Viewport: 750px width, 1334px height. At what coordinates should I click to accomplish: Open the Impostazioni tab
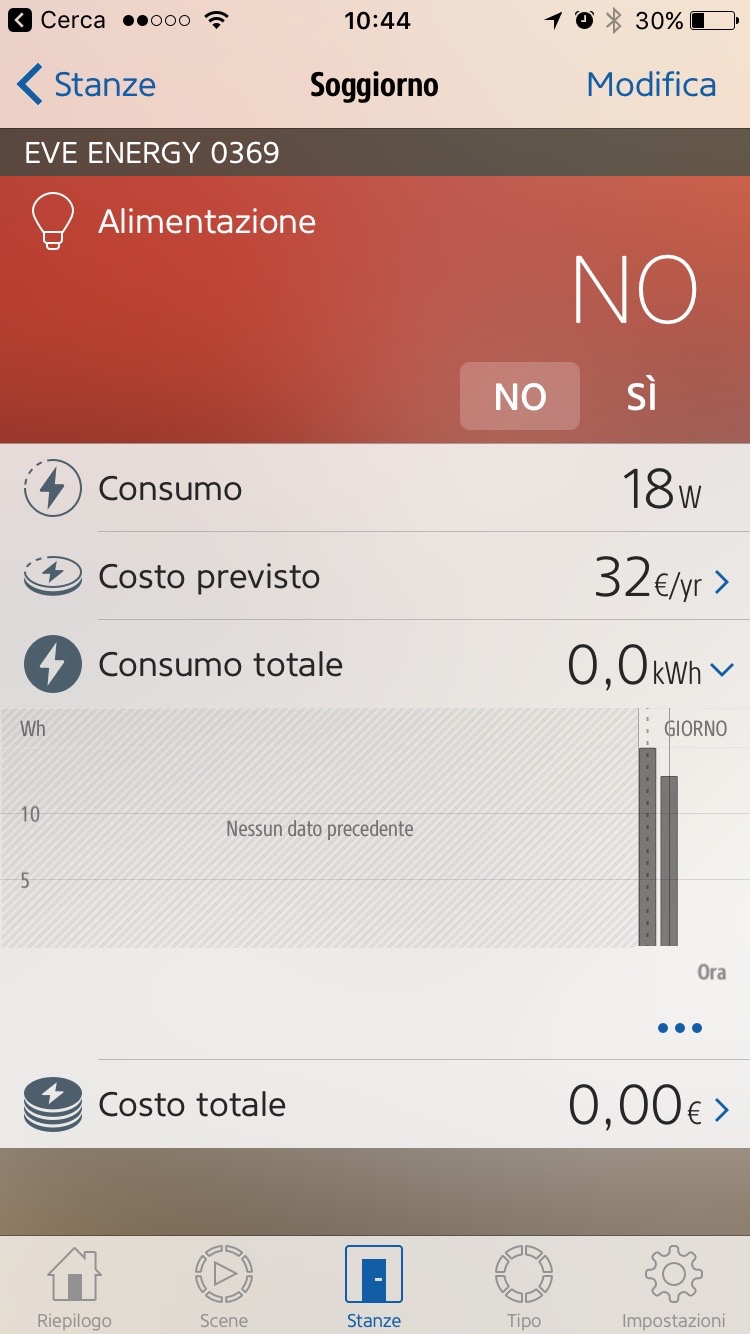pyautogui.click(x=673, y=1287)
